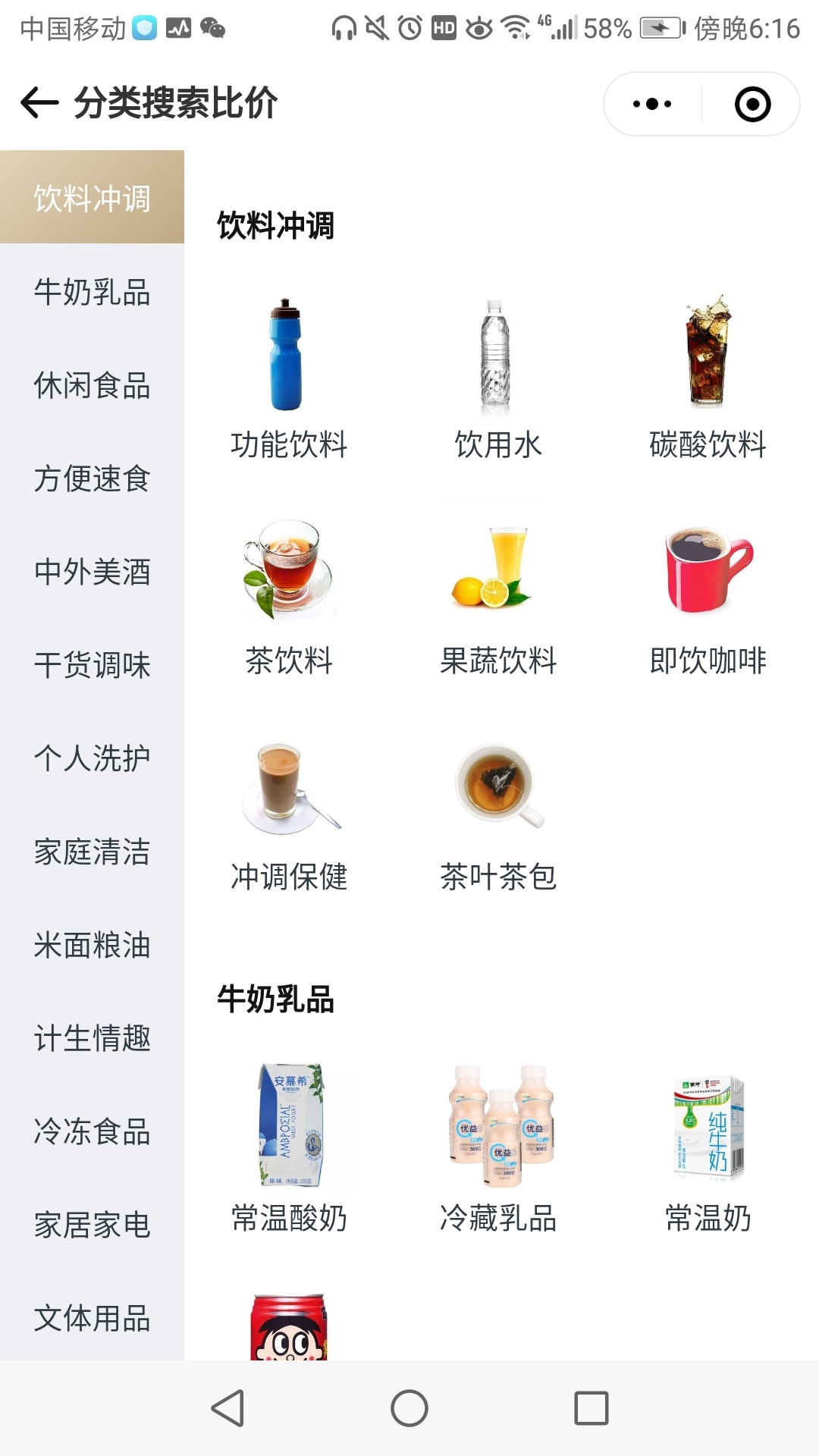Screen dimensions: 819x1456
Task: View 果蔬饮料 products
Action: (x=498, y=595)
